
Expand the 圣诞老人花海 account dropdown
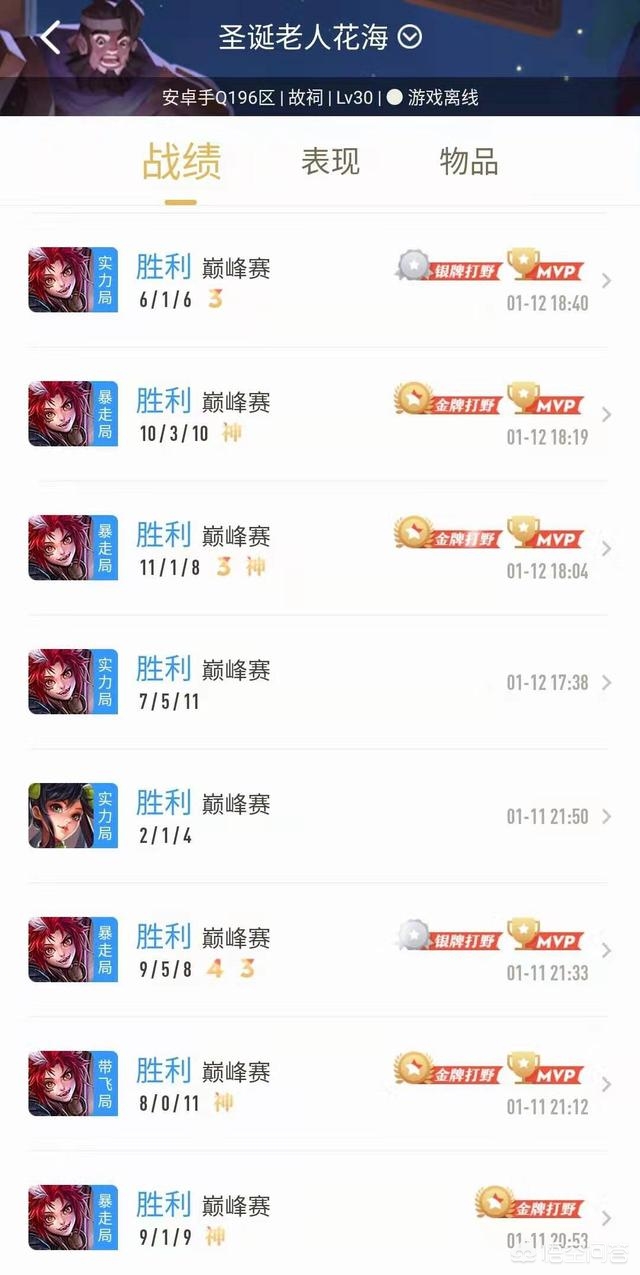[410, 37]
